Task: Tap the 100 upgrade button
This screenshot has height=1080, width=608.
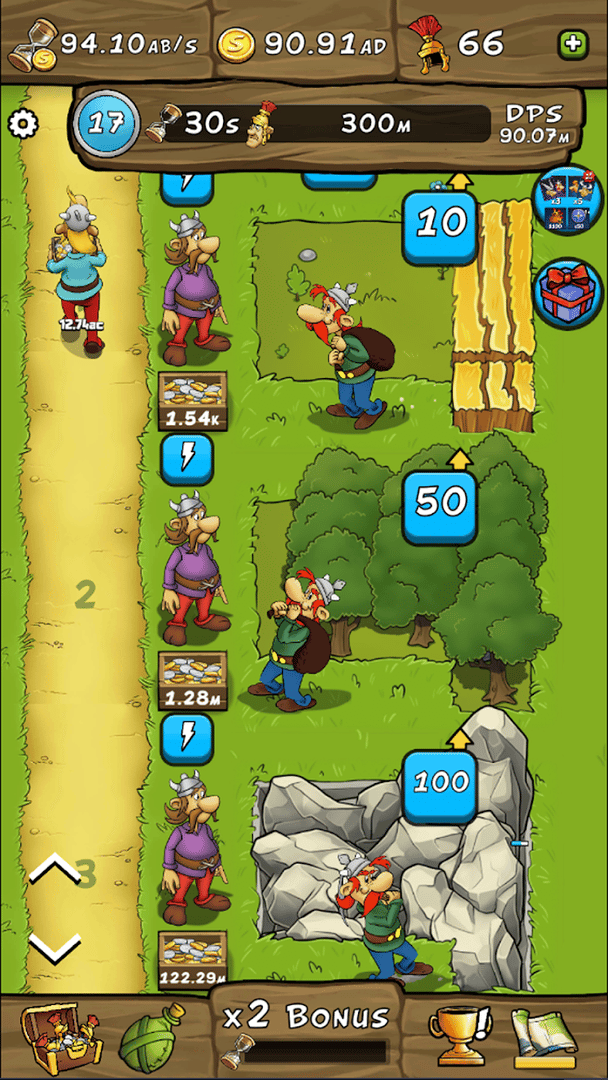Action: tap(440, 782)
